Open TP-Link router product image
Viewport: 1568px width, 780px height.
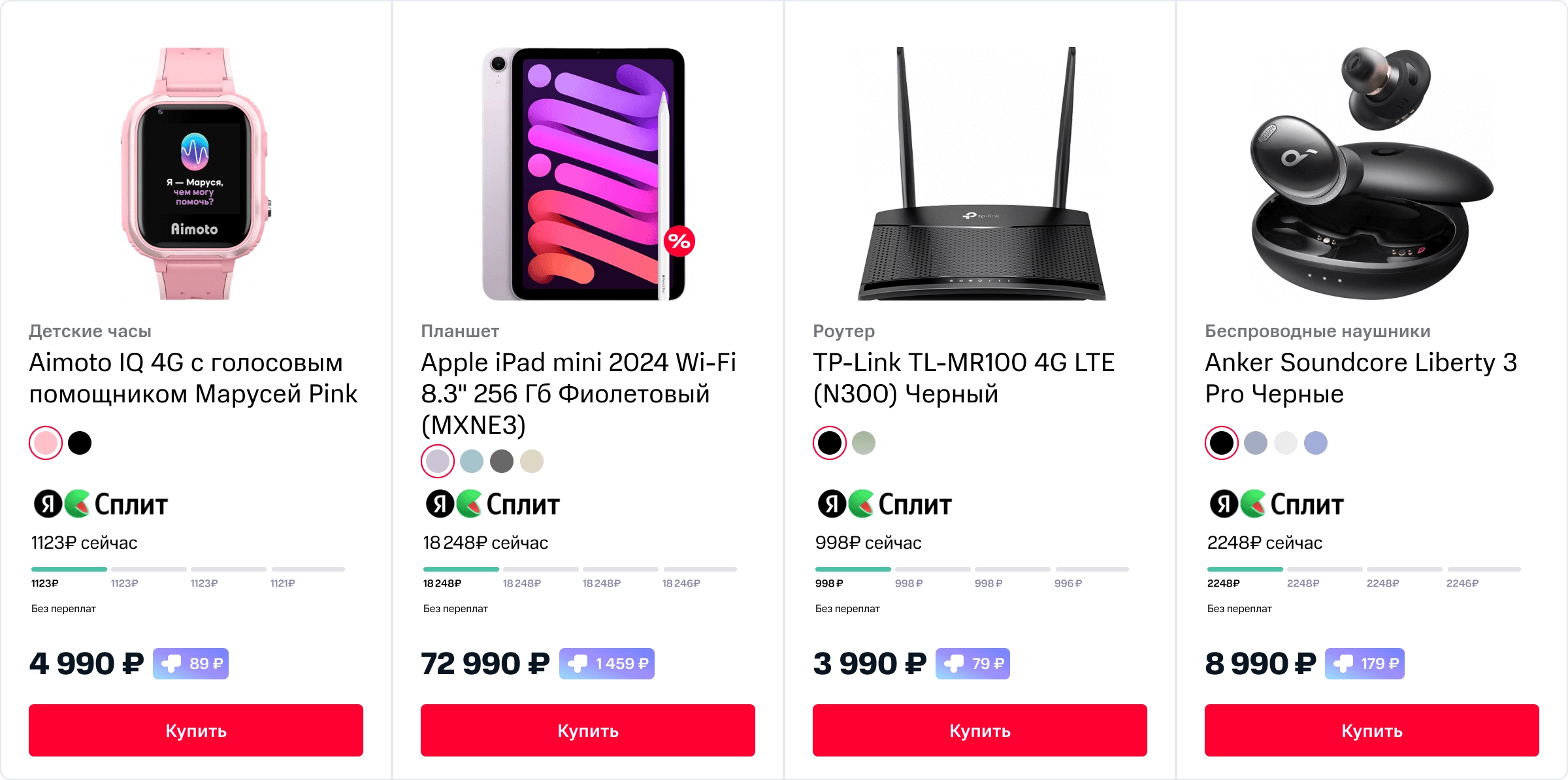click(x=980, y=173)
